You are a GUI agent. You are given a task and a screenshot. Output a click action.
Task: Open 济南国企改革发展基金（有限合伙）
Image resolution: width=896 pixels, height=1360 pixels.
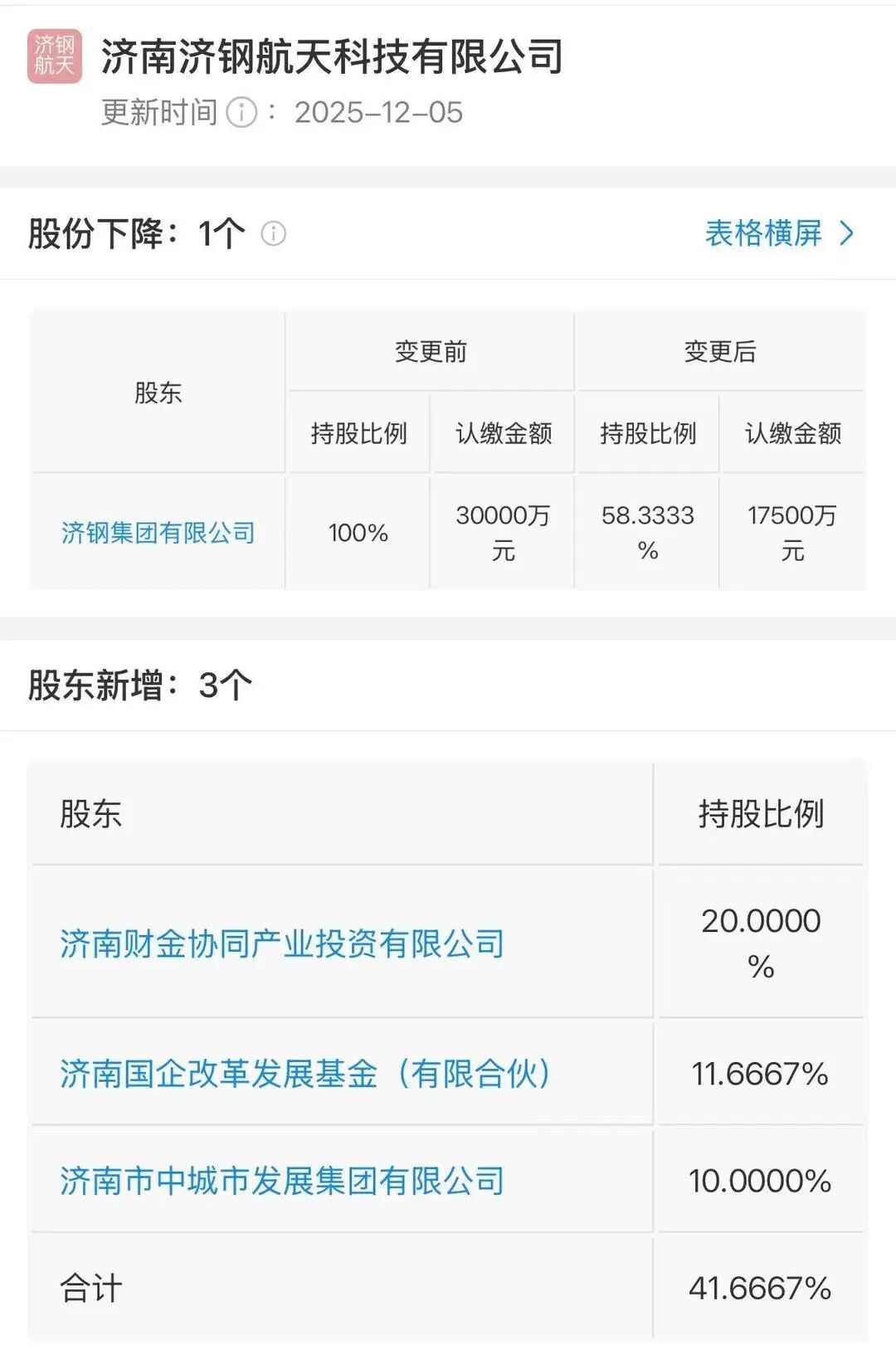click(305, 1074)
